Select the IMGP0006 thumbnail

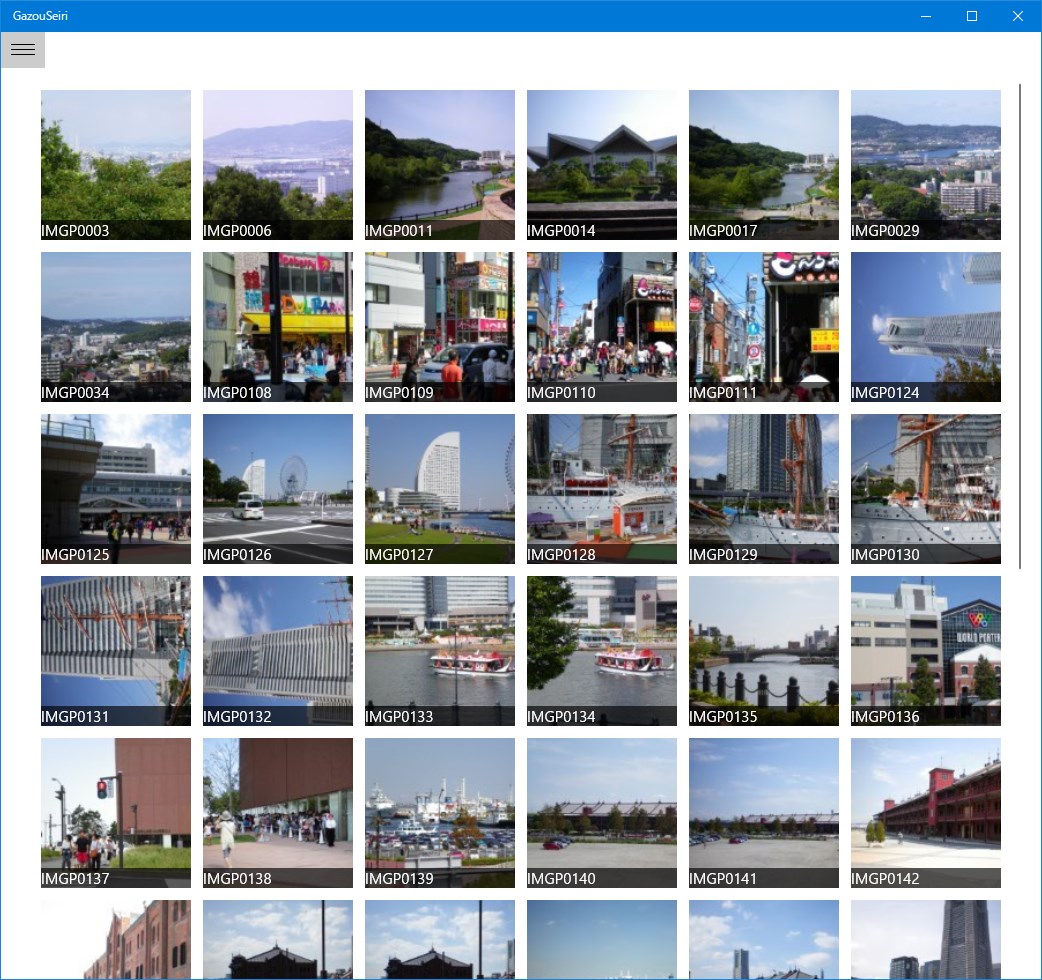[278, 165]
